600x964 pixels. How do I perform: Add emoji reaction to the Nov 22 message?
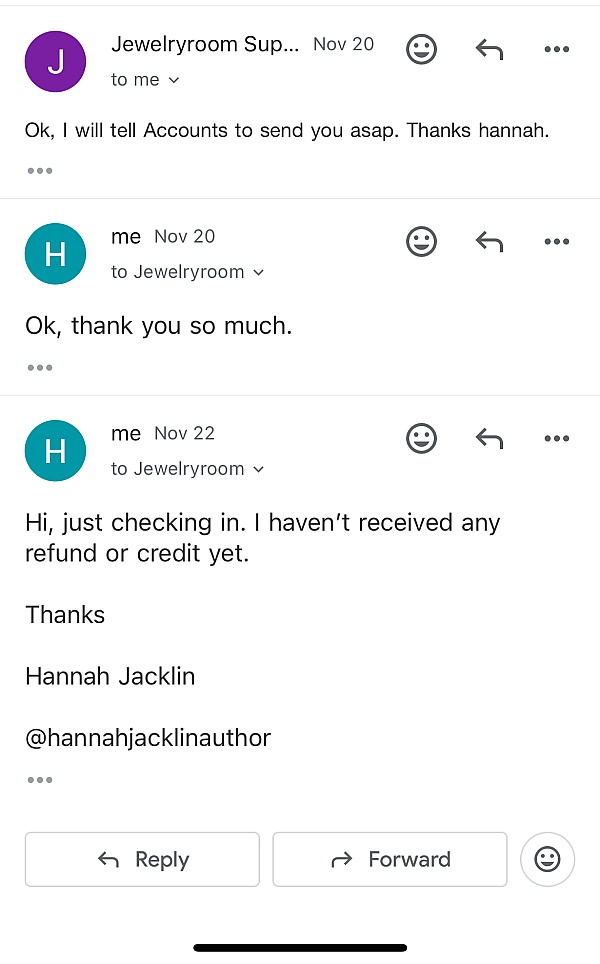pos(421,438)
